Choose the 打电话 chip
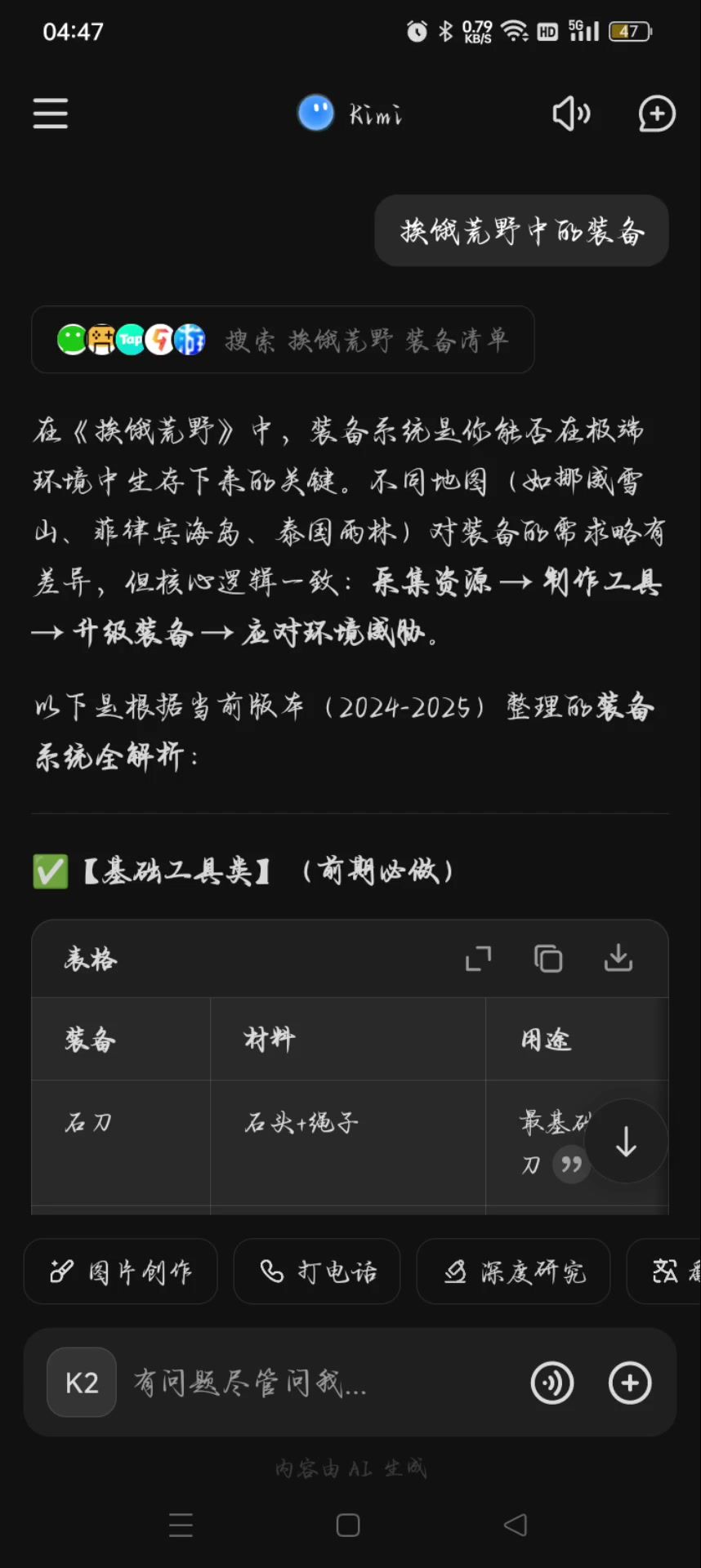The width and height of the screenshot is (701, 1568). click(x=317, y=1272)
